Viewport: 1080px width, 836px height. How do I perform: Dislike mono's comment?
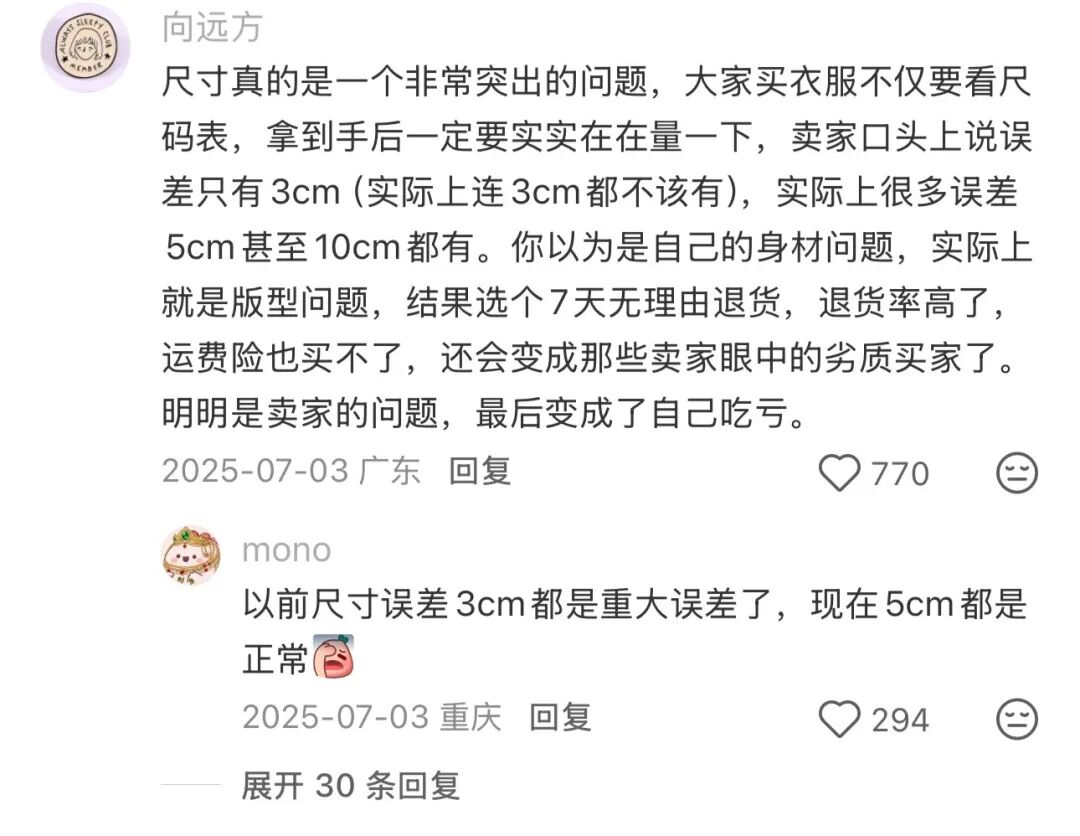[1018, 718]
